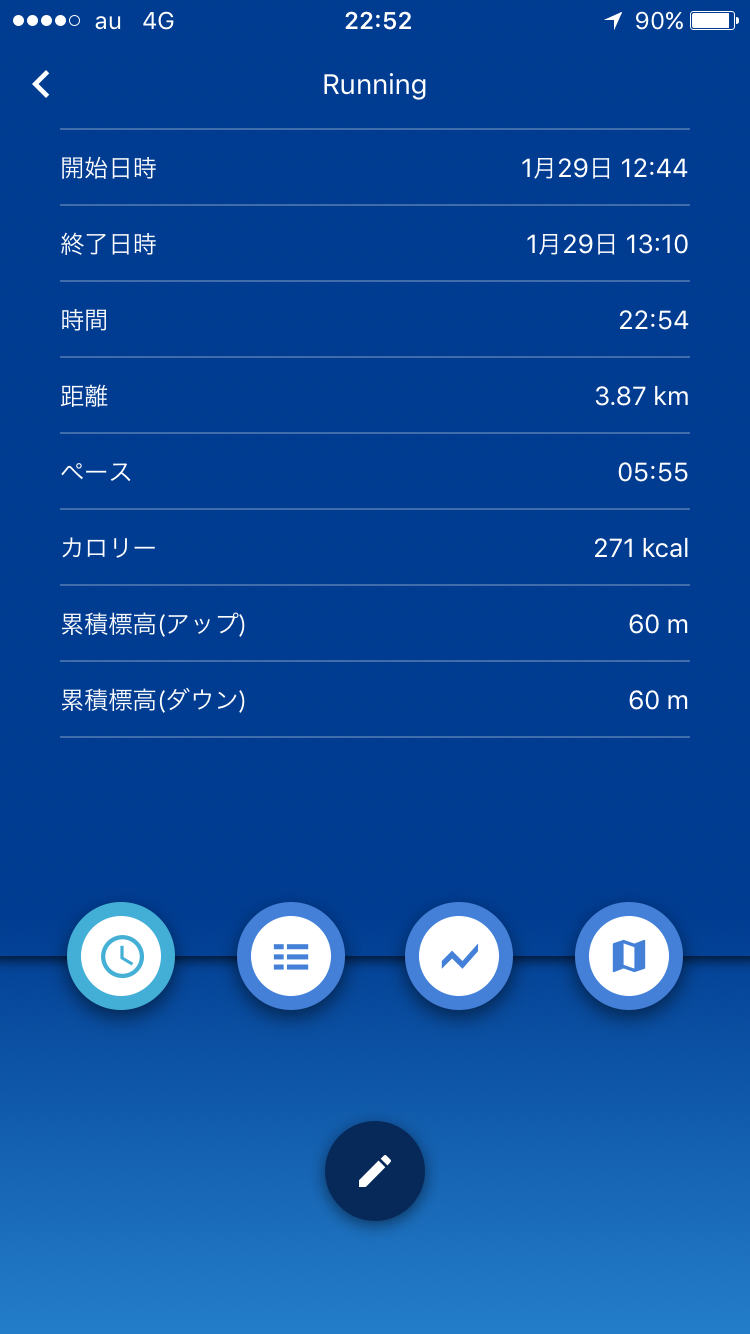Go back from the Running screen
Screen dimensions: 750x1334
41,85
